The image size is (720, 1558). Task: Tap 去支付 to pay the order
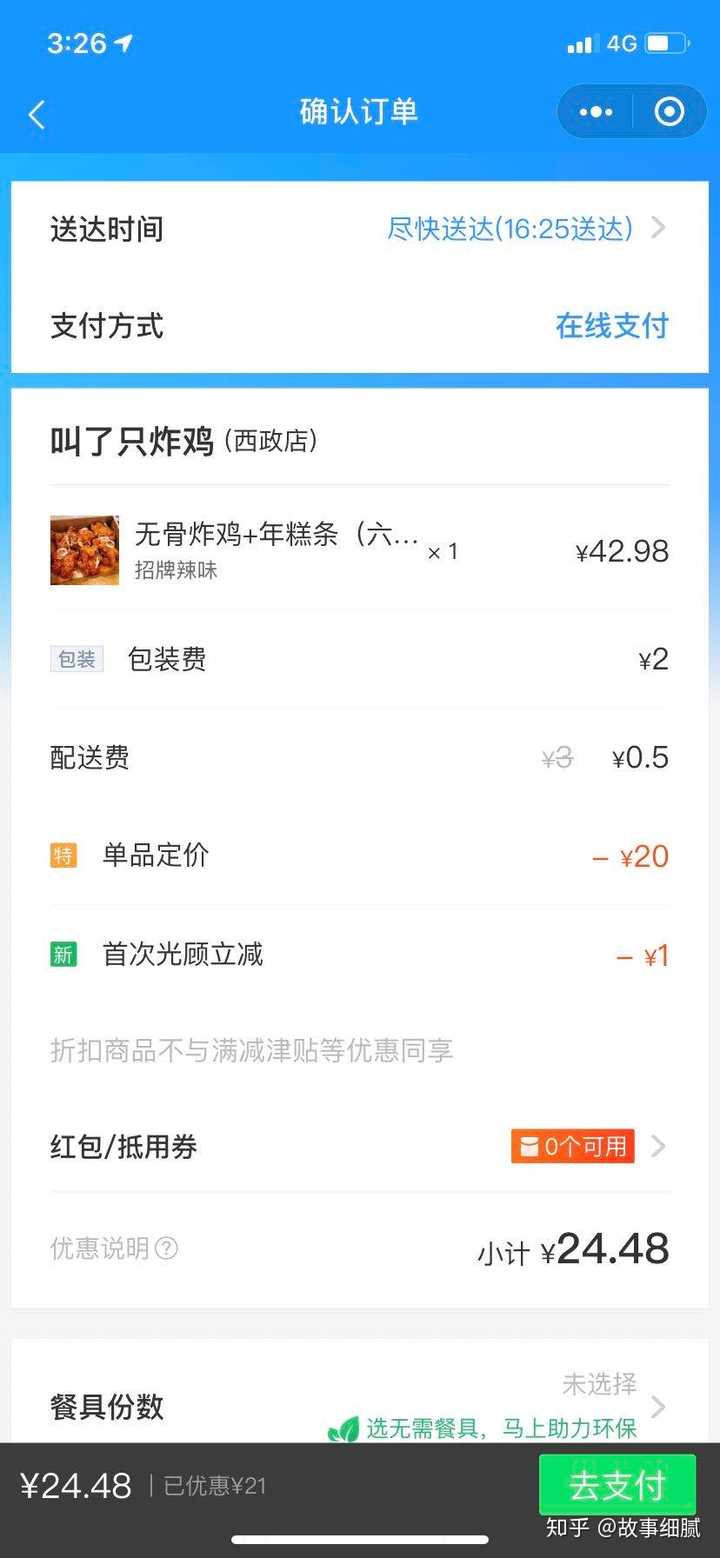616,1486
